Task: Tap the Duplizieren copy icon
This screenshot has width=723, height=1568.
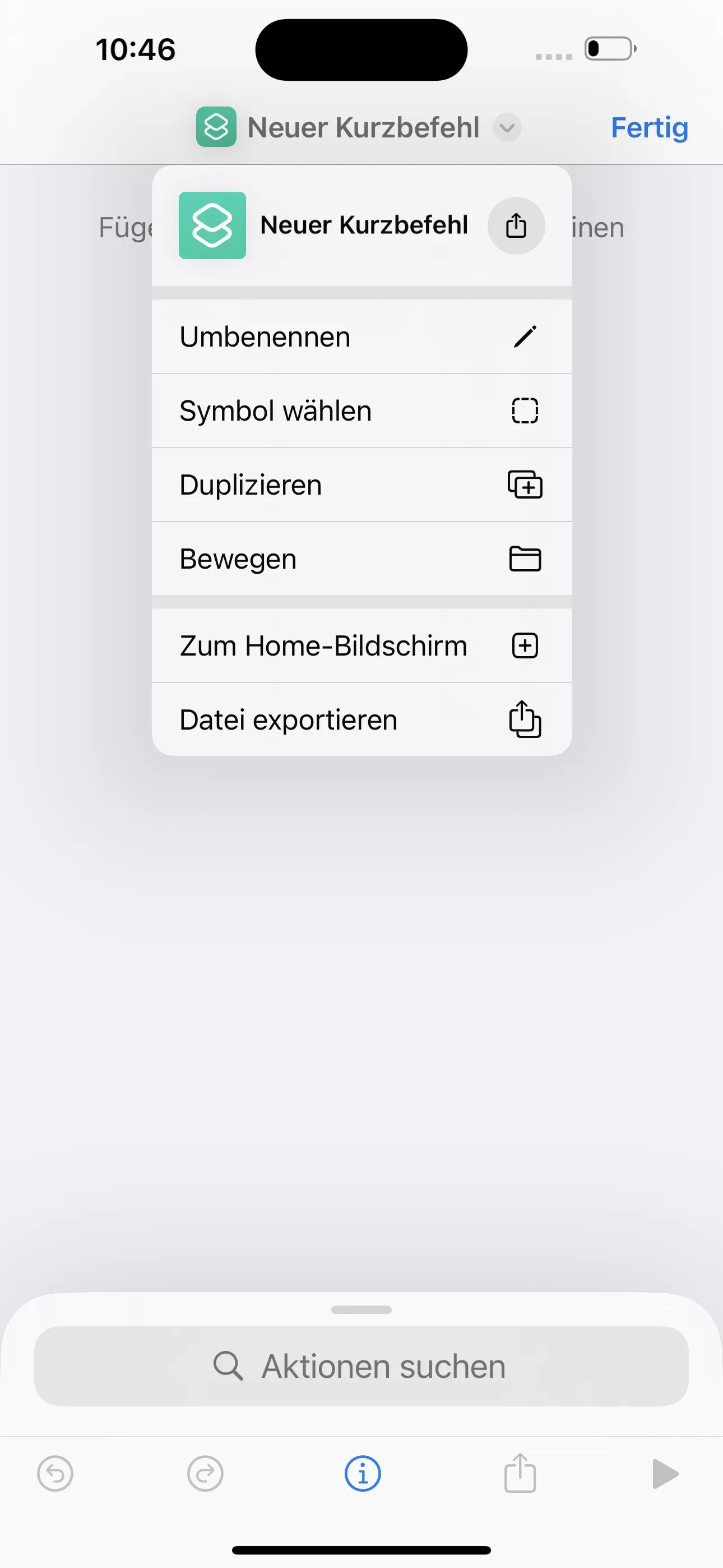Action: (524, 485)
